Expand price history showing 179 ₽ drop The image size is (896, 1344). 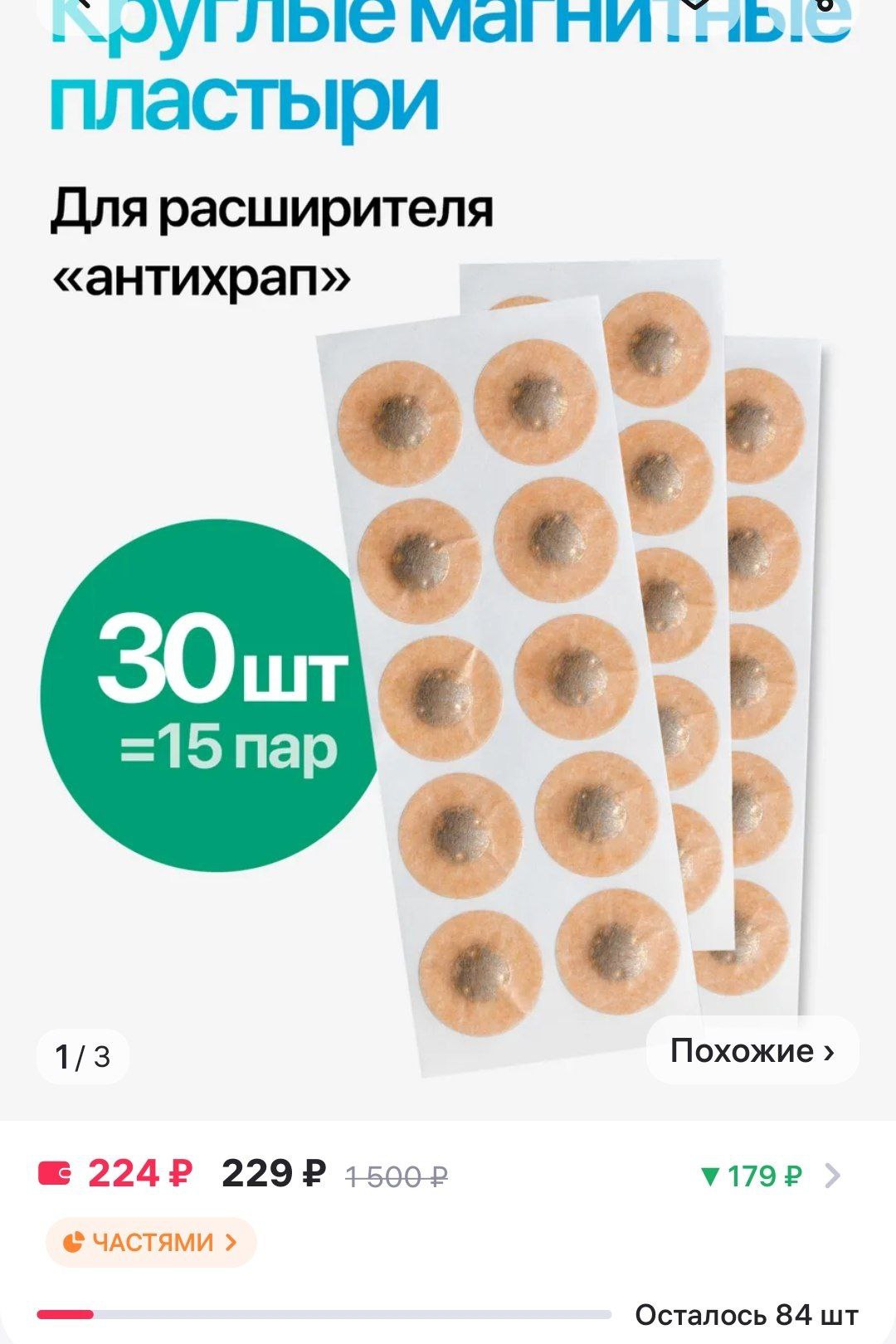click(x=769, y=1176)
